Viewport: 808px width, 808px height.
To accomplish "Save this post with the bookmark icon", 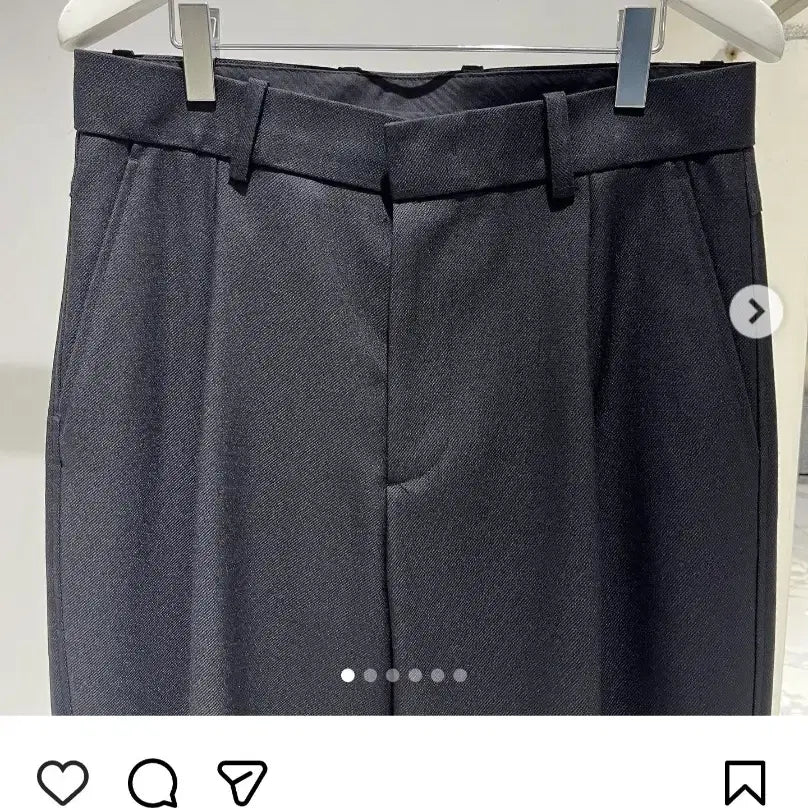I will point(745,781).
